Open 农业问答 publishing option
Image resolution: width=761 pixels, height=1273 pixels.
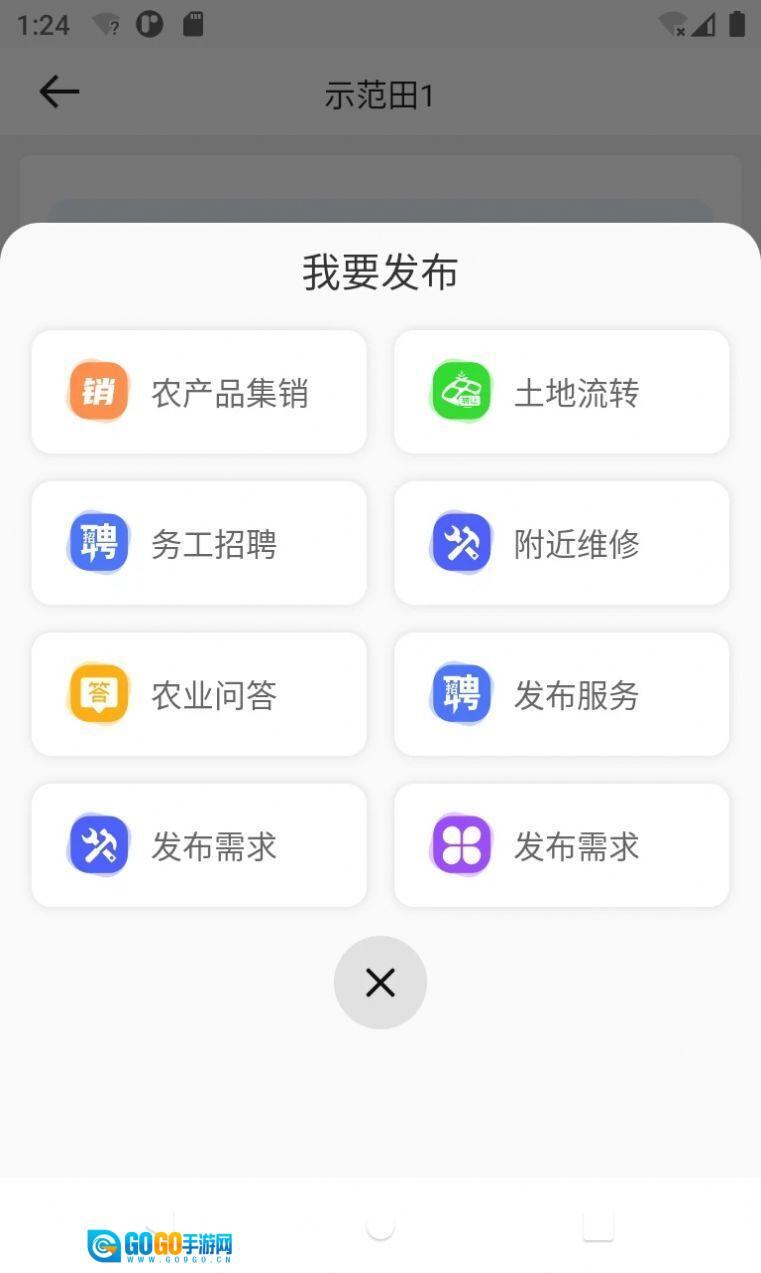(x=199, y=694)
